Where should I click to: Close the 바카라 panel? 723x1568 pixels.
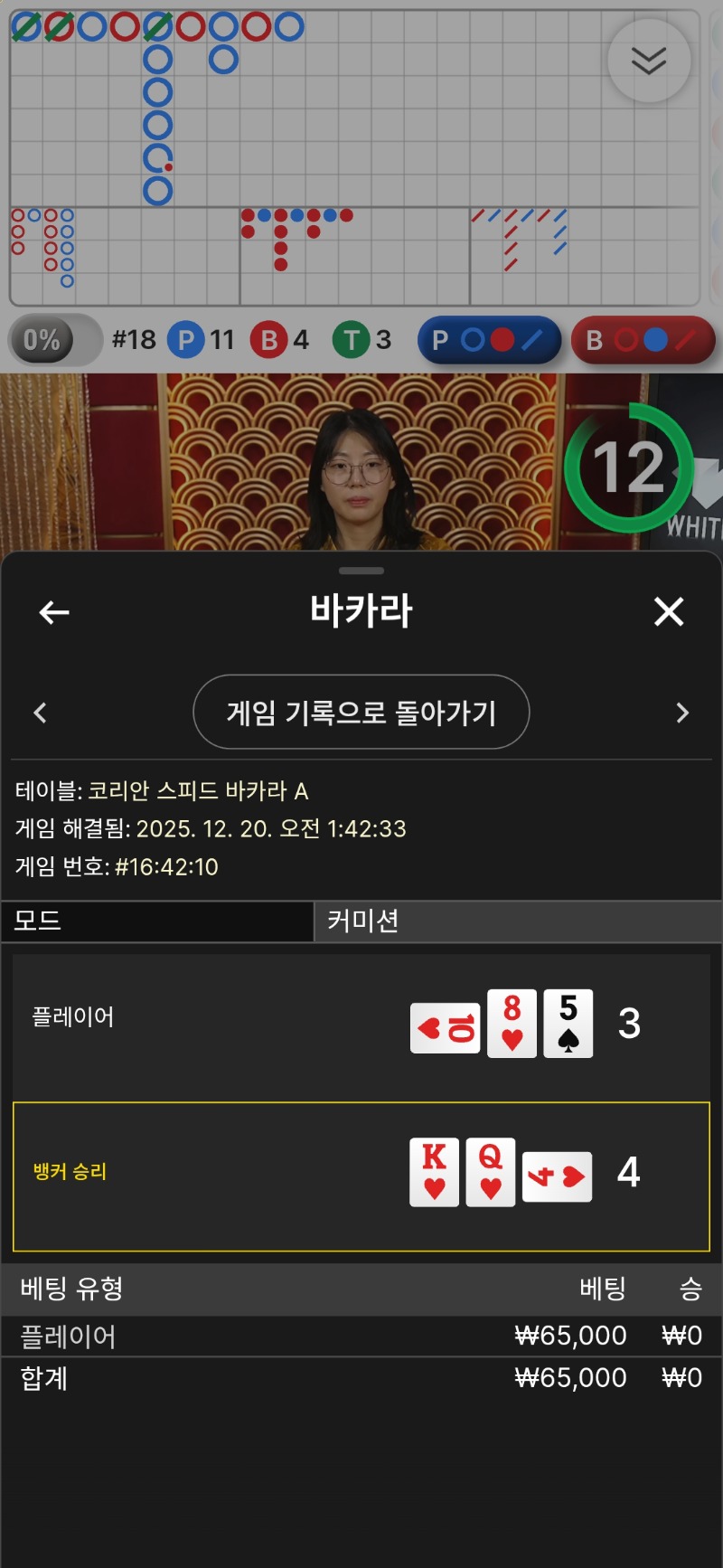(x=669, y=612)
